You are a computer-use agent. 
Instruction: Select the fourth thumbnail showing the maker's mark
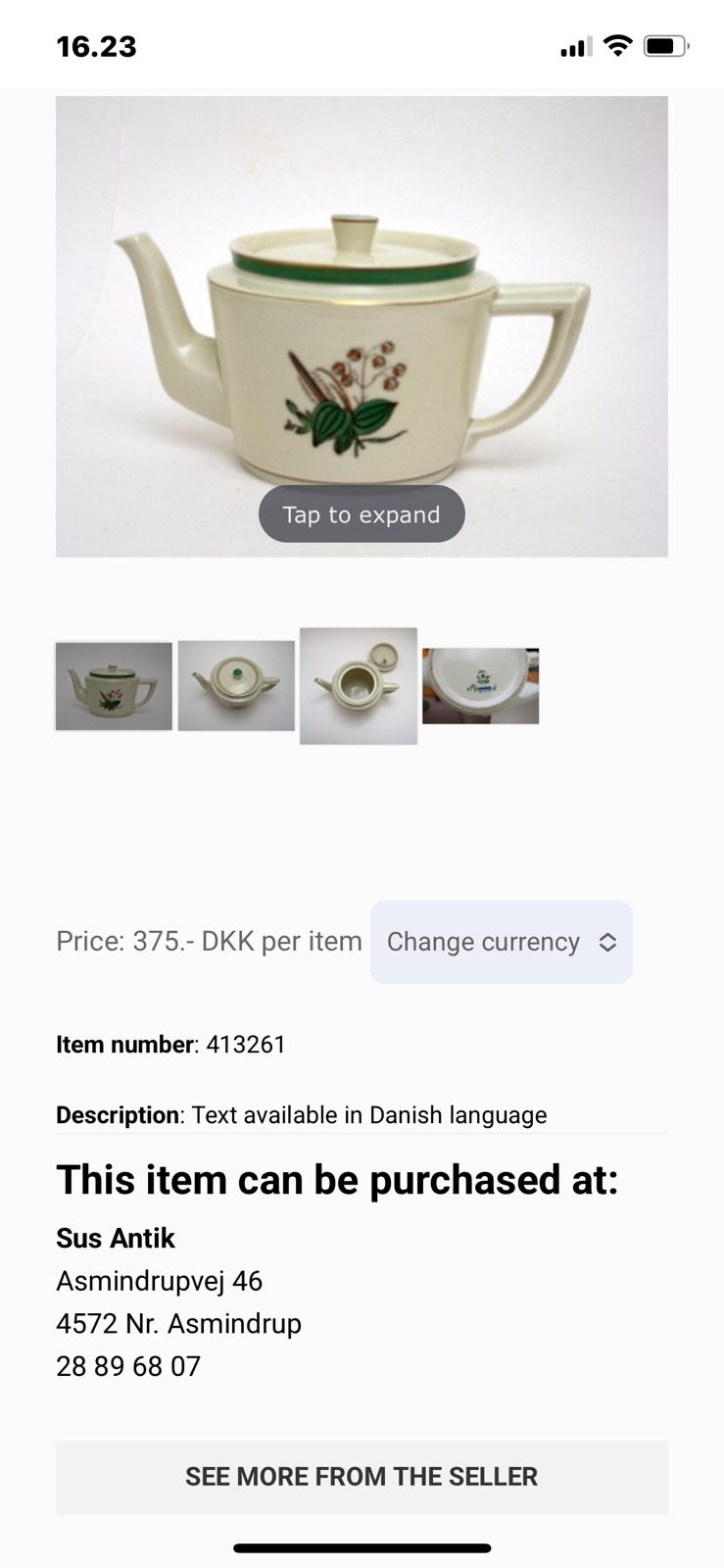pos(480,686)
